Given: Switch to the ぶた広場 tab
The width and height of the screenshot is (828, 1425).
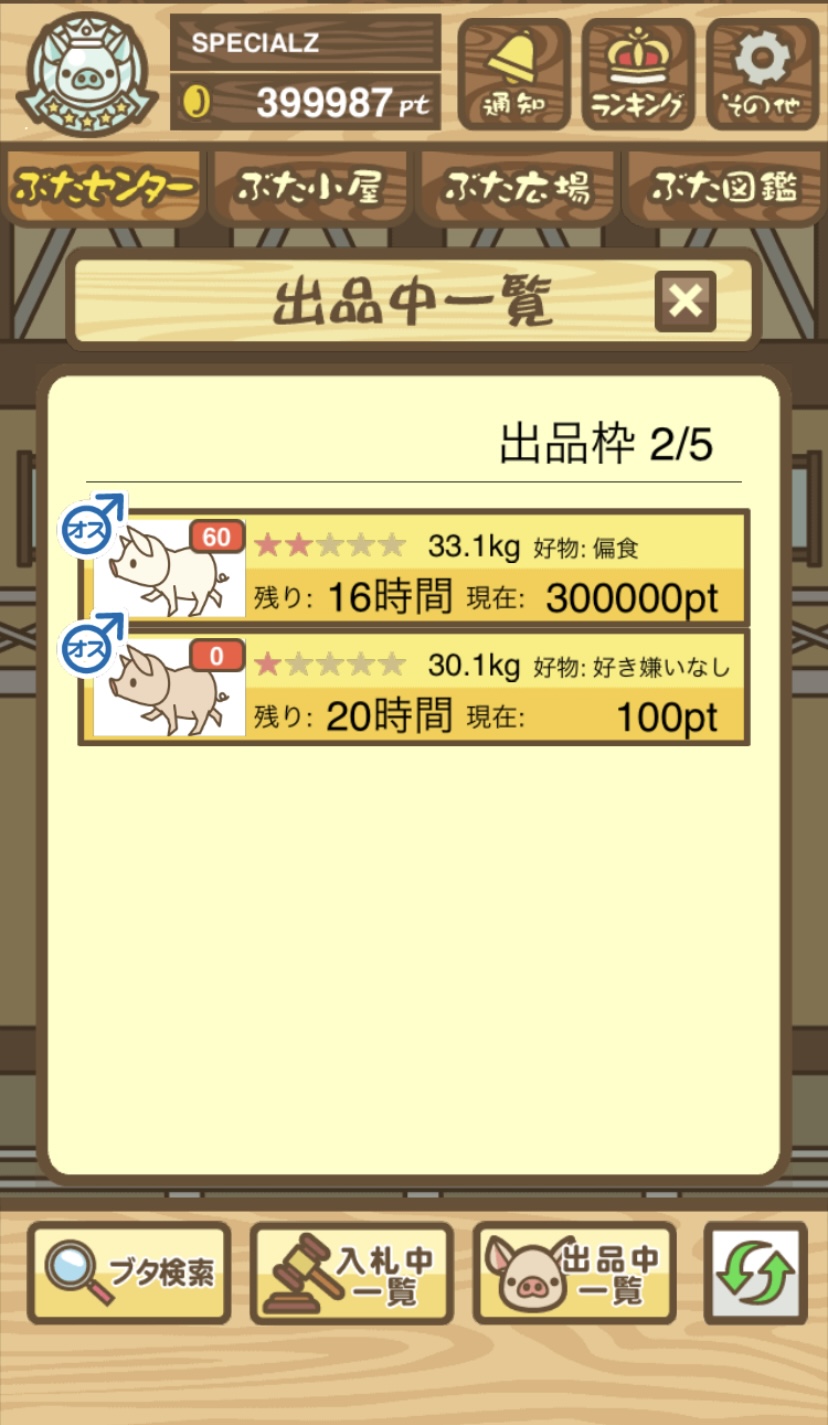Looking at the screenshot, I should 517,188.
